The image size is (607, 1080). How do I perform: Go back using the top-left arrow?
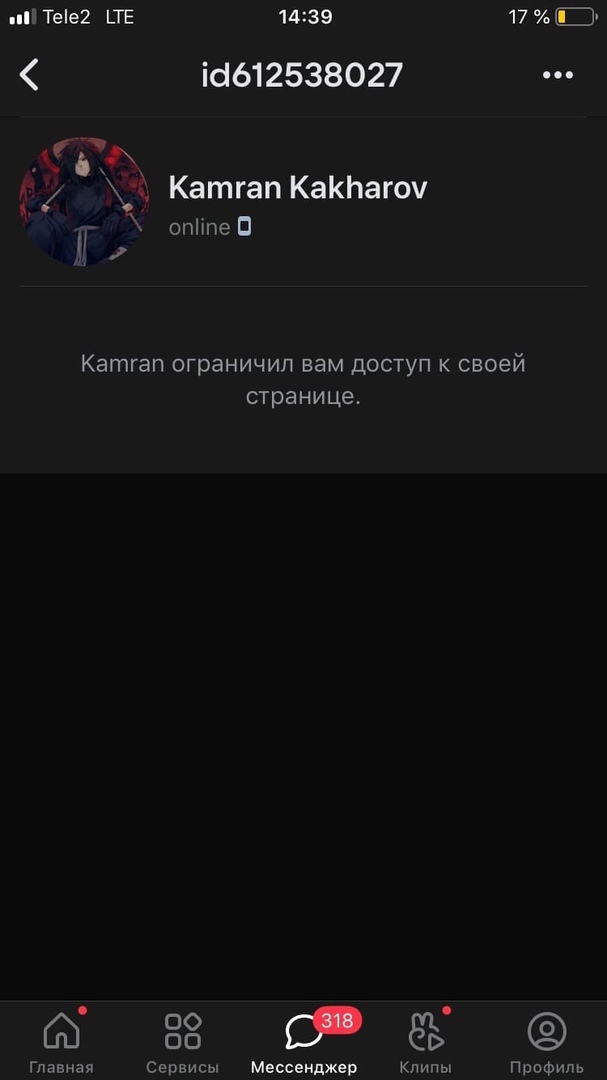pos(30,75)
